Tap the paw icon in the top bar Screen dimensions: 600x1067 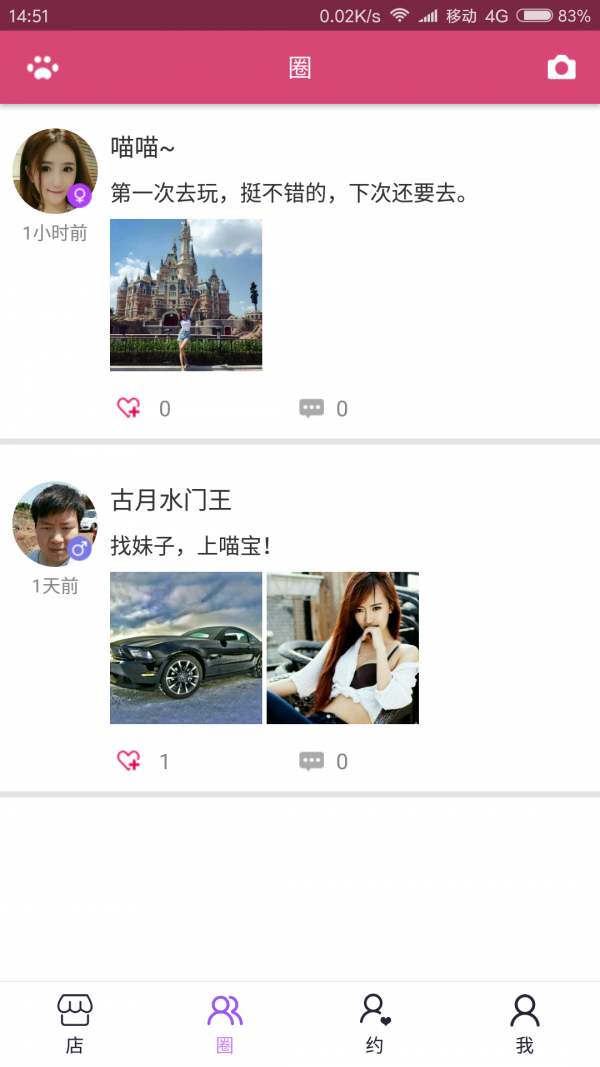[x=43, y=68]
